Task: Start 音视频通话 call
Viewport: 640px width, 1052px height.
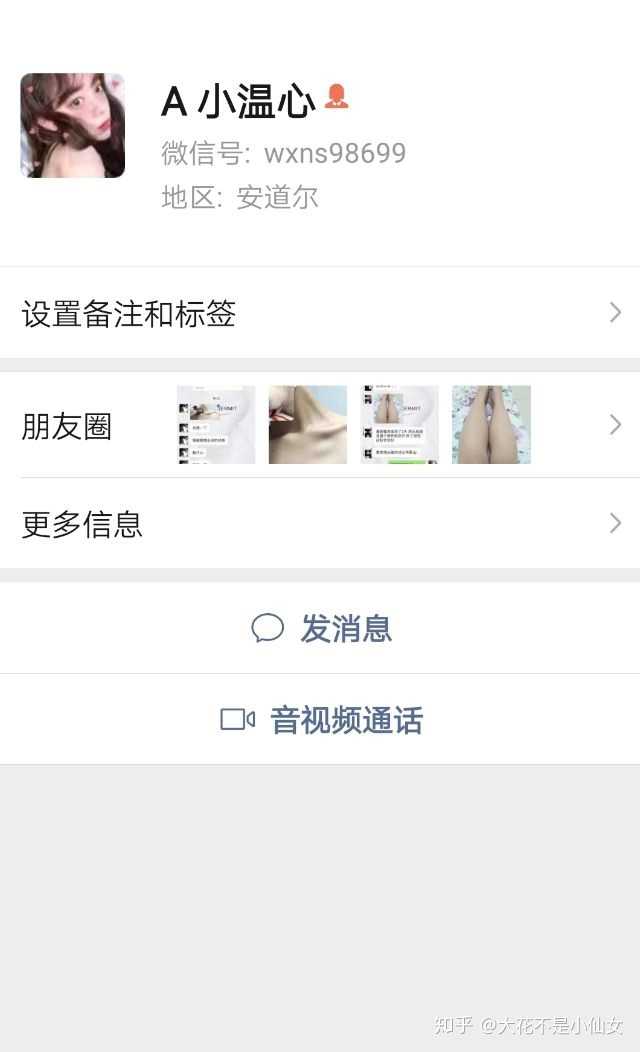Action: [321, 720]
